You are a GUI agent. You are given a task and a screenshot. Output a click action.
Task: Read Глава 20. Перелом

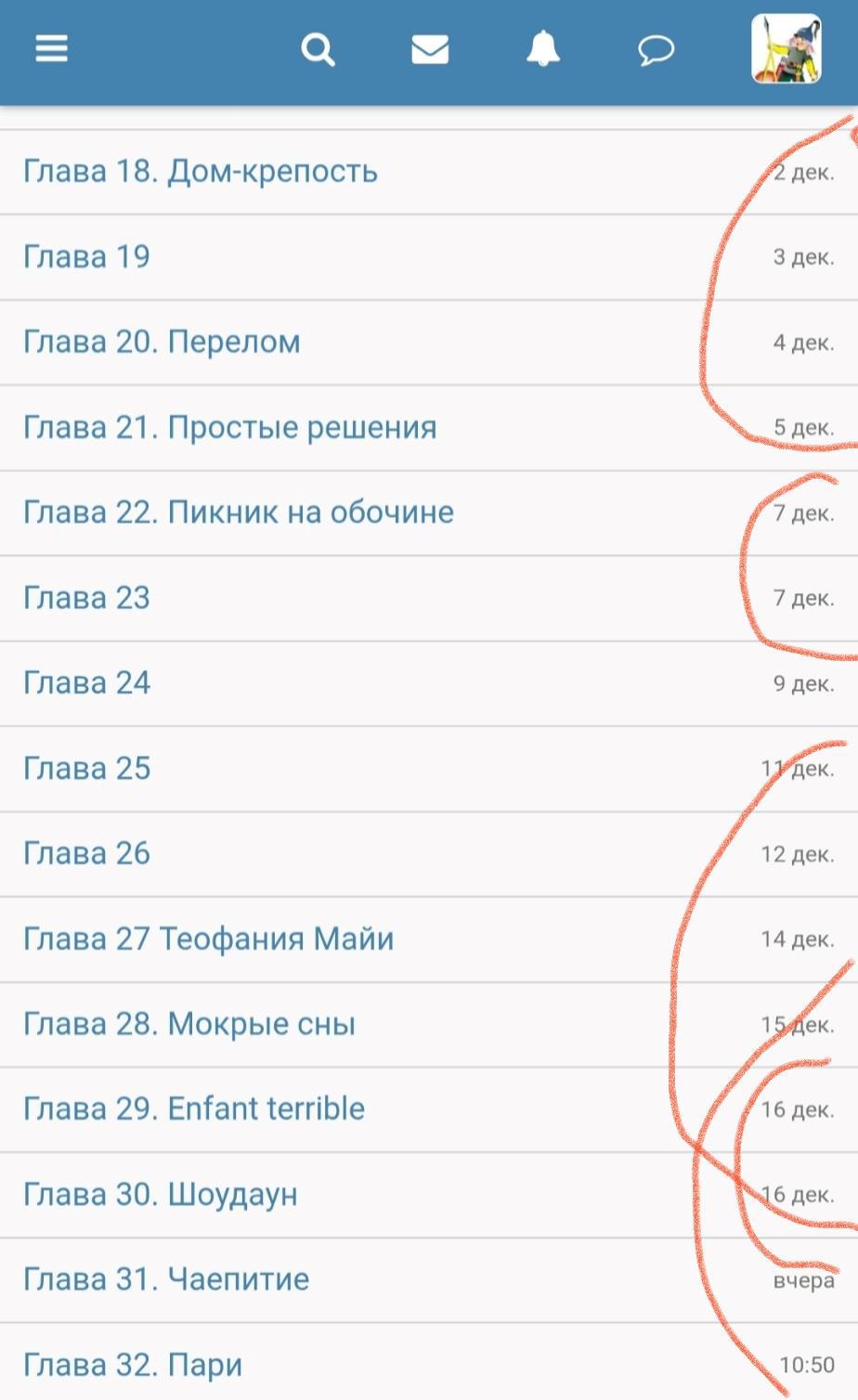[x=162, y=342]
